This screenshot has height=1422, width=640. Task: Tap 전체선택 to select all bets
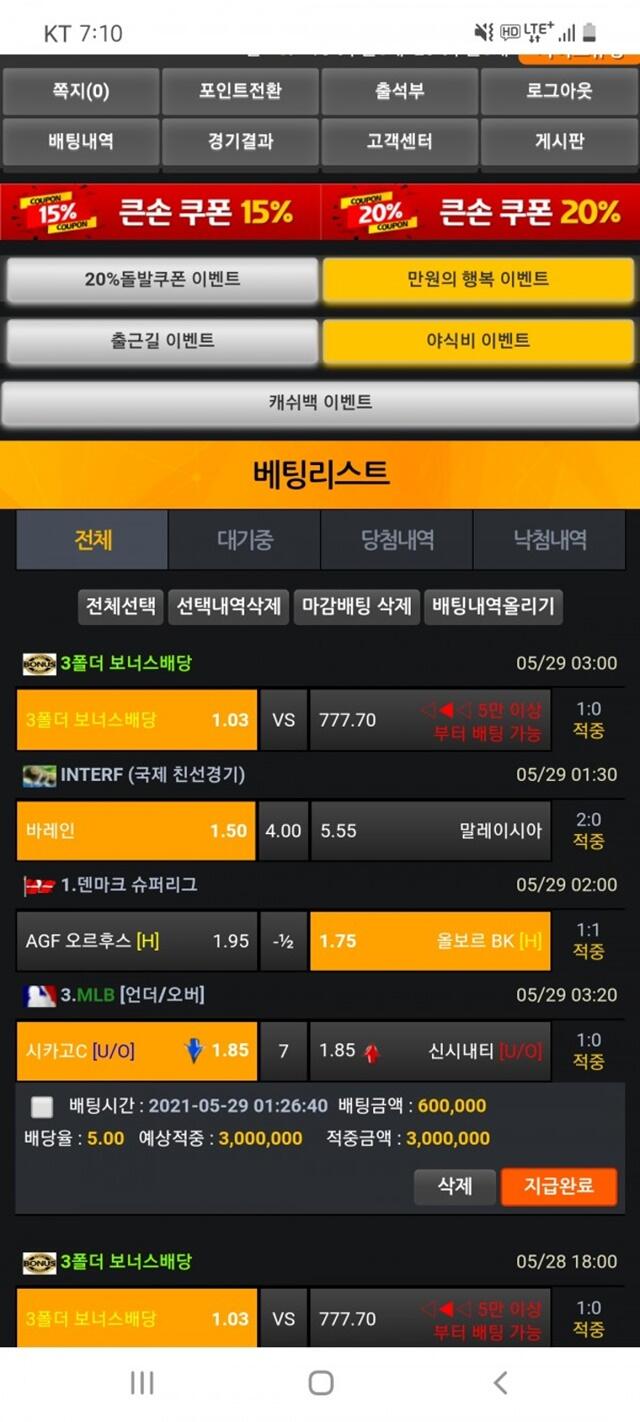click(121, 607)
